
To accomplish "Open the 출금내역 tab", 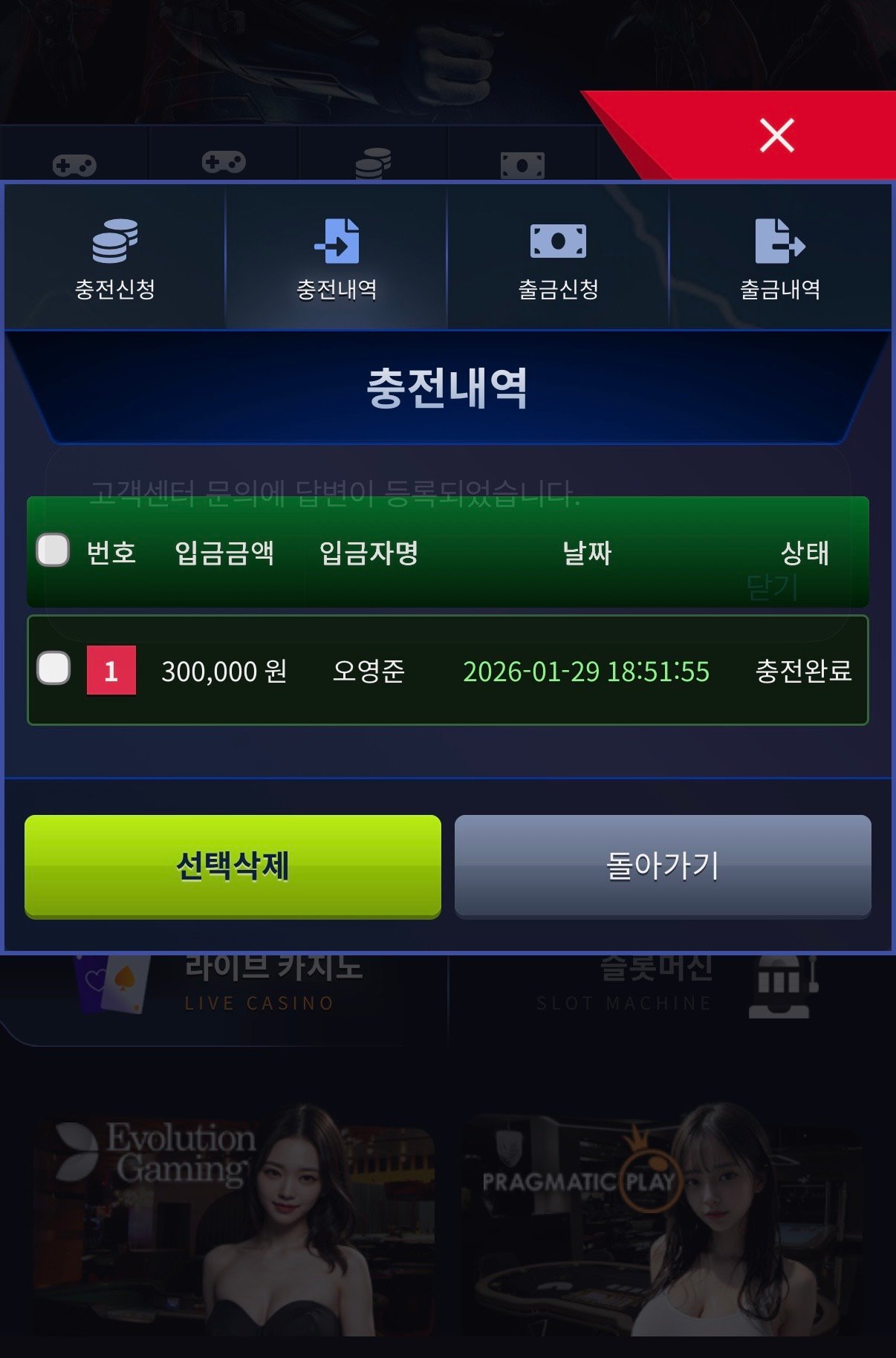I will pyautogui.click(x=779, y=257).
